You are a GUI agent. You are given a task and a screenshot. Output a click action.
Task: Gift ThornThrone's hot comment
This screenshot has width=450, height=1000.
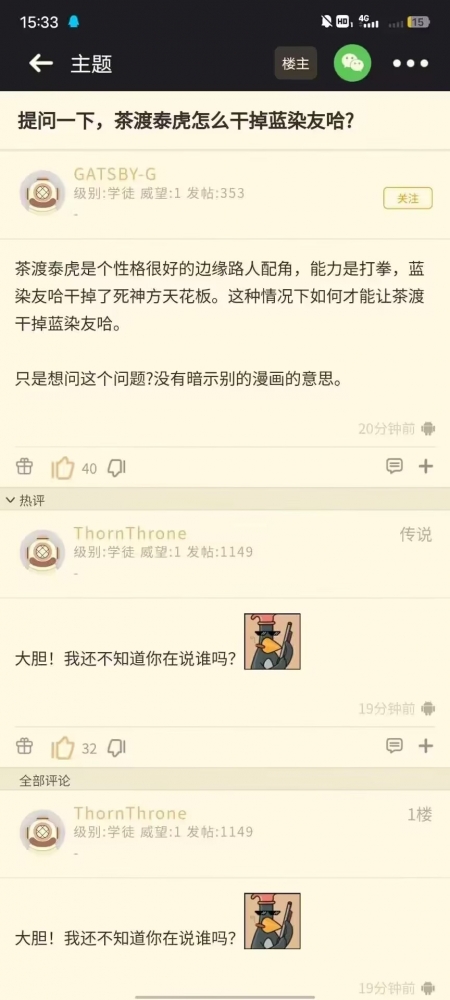pos(24,746)
